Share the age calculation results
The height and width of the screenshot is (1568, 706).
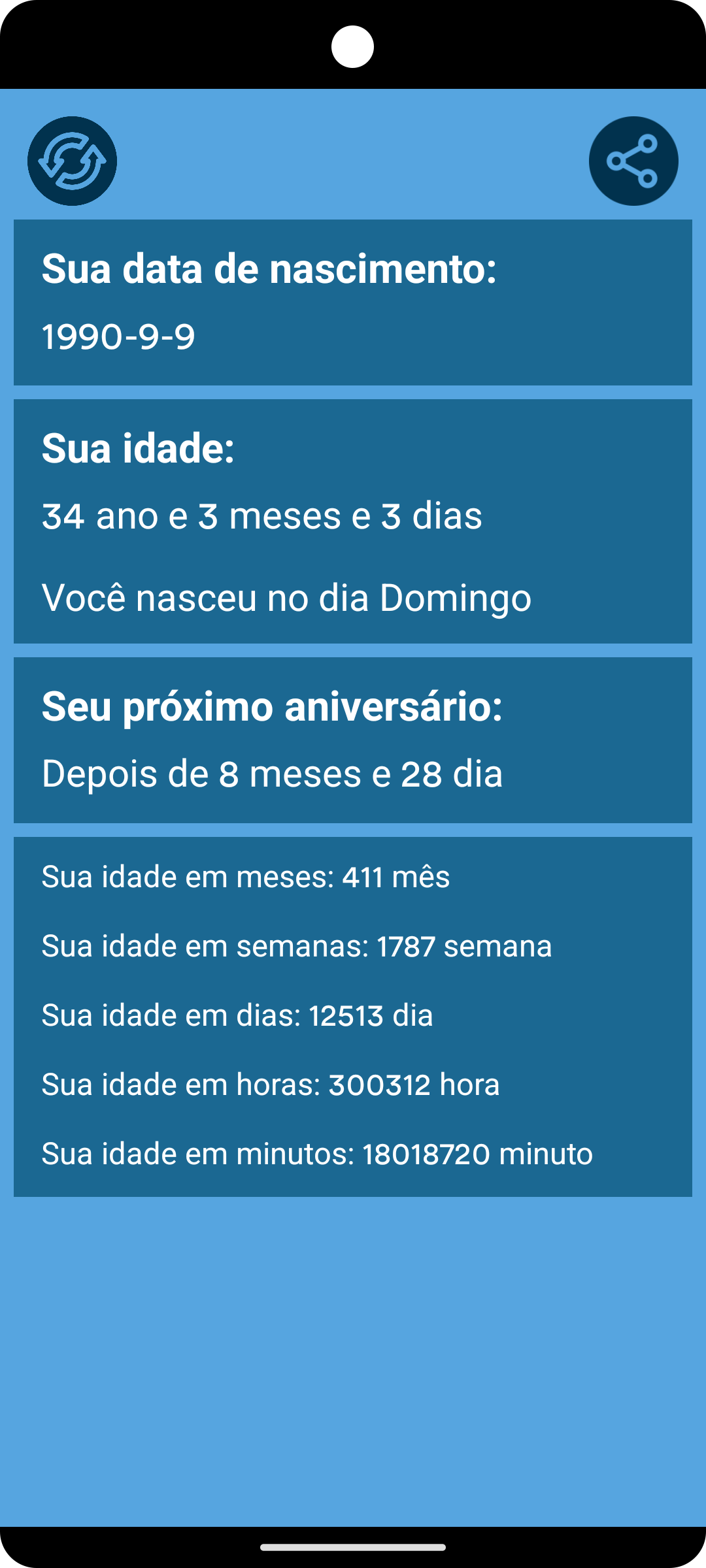click(633, 161)
